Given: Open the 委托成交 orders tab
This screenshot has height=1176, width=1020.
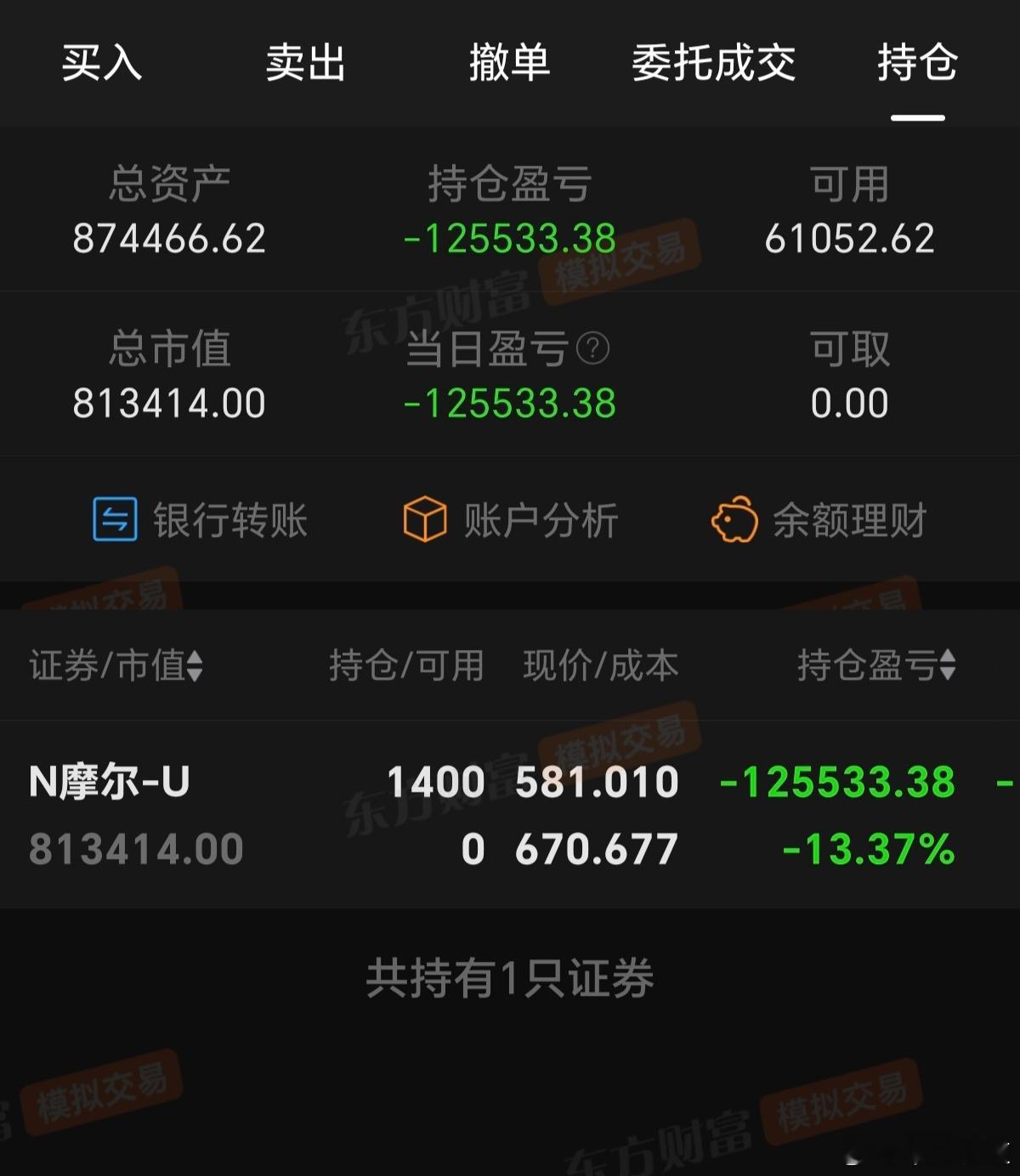Looking at the screenshot, I should coord(712,64).
